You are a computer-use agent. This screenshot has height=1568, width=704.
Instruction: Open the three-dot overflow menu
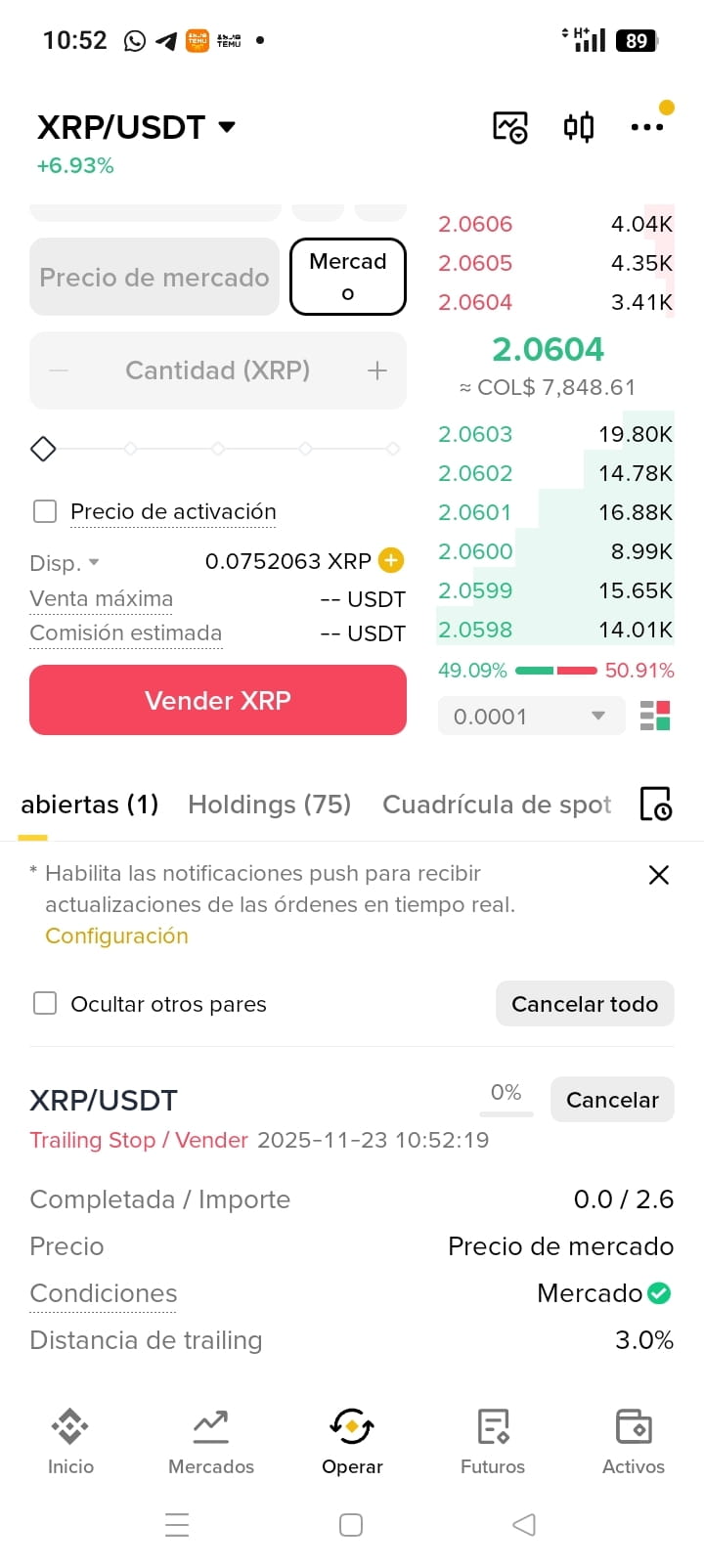click(647, 127)
